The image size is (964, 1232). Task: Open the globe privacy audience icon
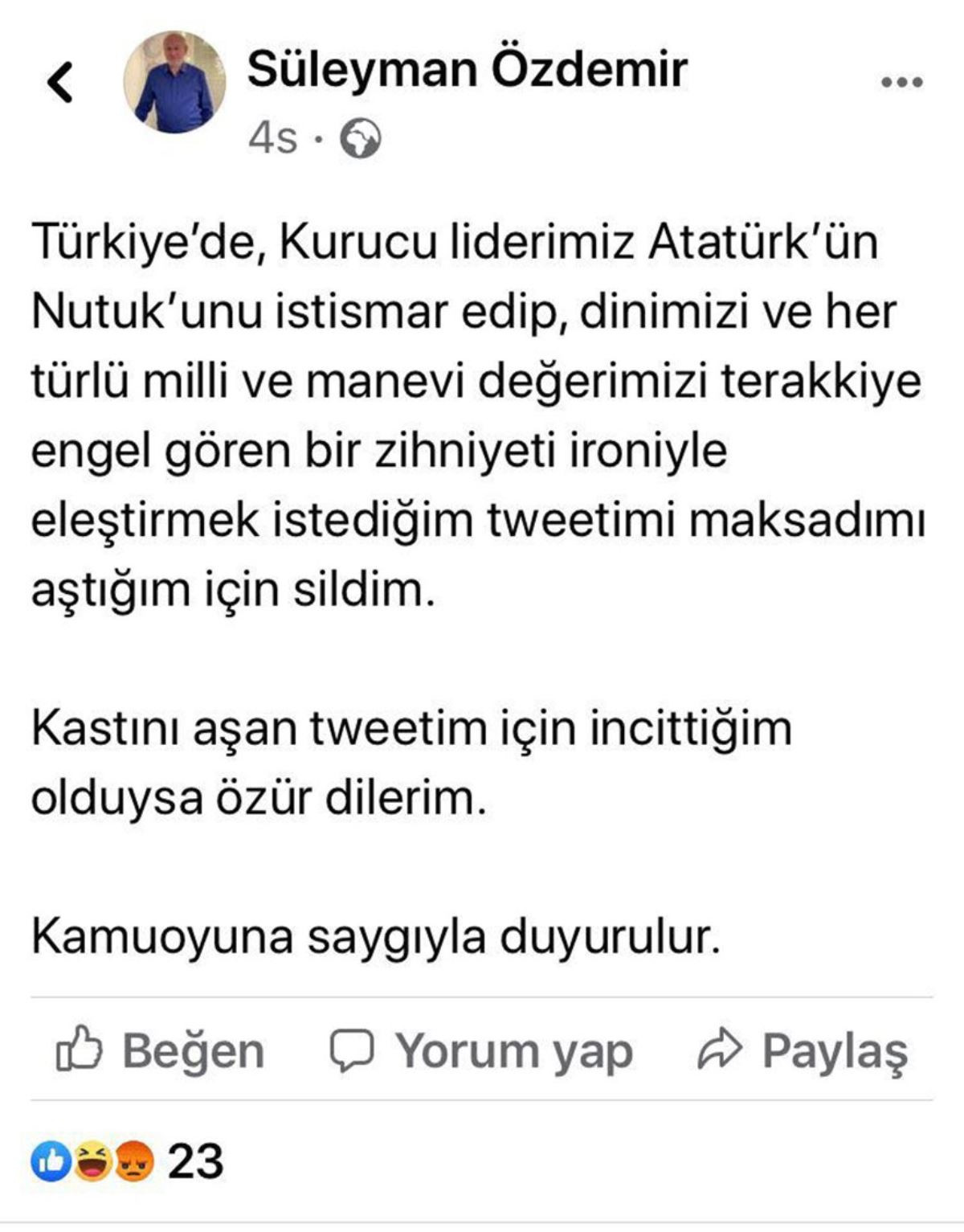(361, 139)
